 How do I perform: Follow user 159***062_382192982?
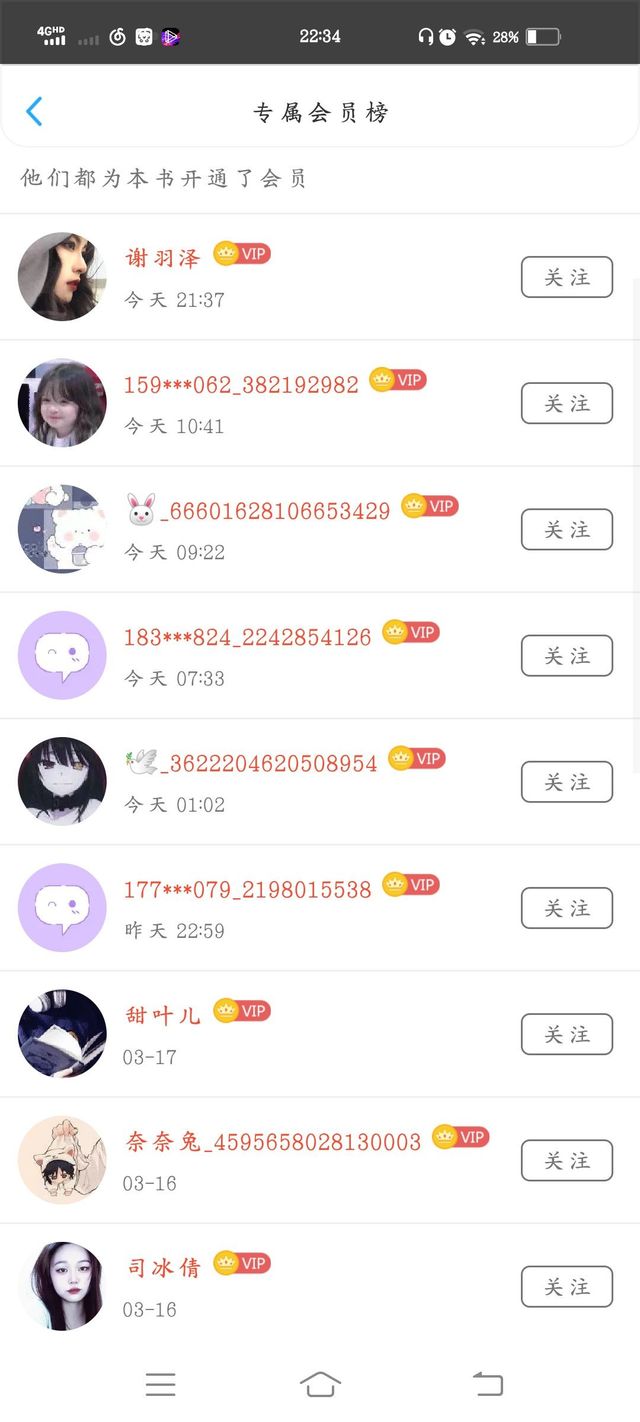point(567,403)
